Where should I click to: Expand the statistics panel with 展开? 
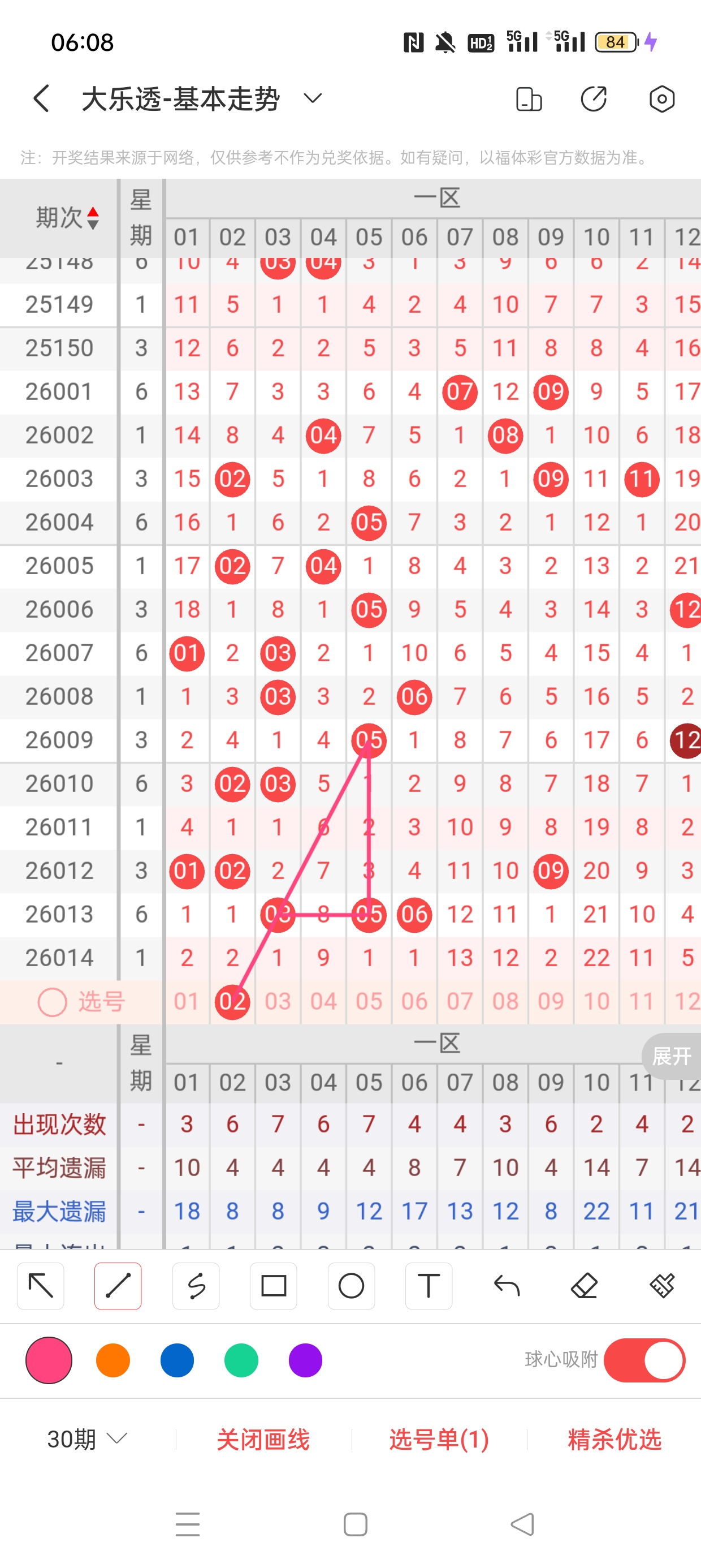coord(672,1056)
